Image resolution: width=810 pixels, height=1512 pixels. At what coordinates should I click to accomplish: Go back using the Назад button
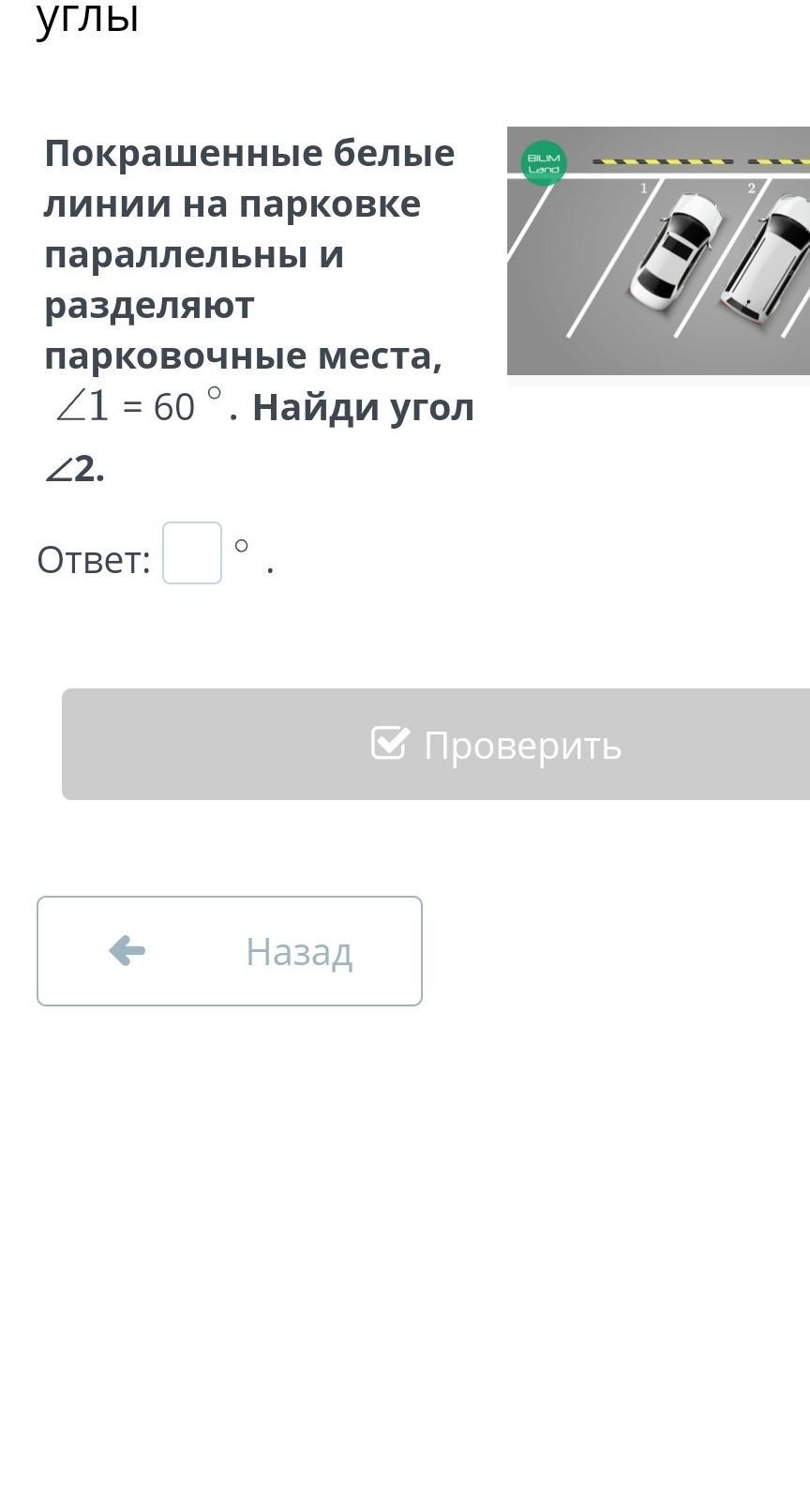pos(230,951)
